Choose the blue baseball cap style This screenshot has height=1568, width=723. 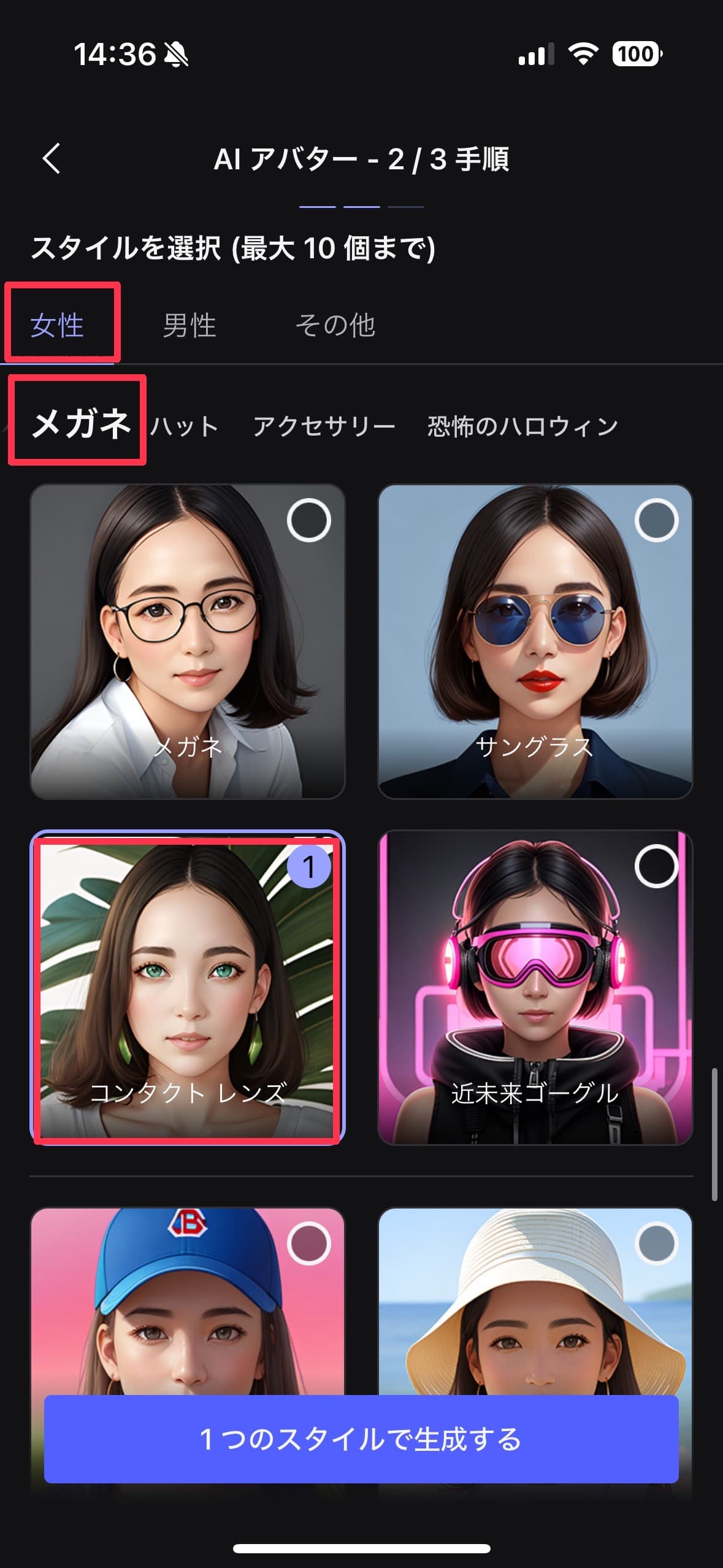click(x=187, y=1294)
